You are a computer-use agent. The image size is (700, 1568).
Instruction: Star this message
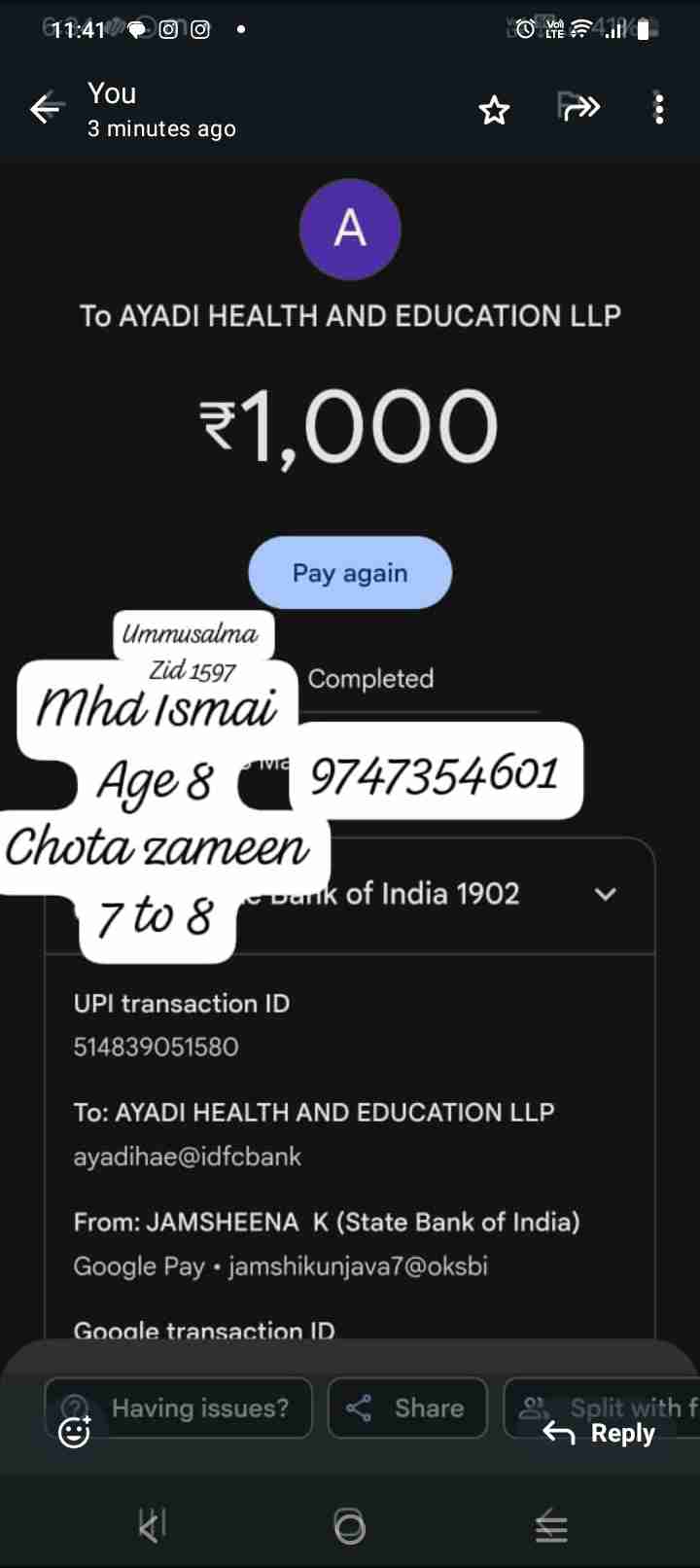coord(494,110)
